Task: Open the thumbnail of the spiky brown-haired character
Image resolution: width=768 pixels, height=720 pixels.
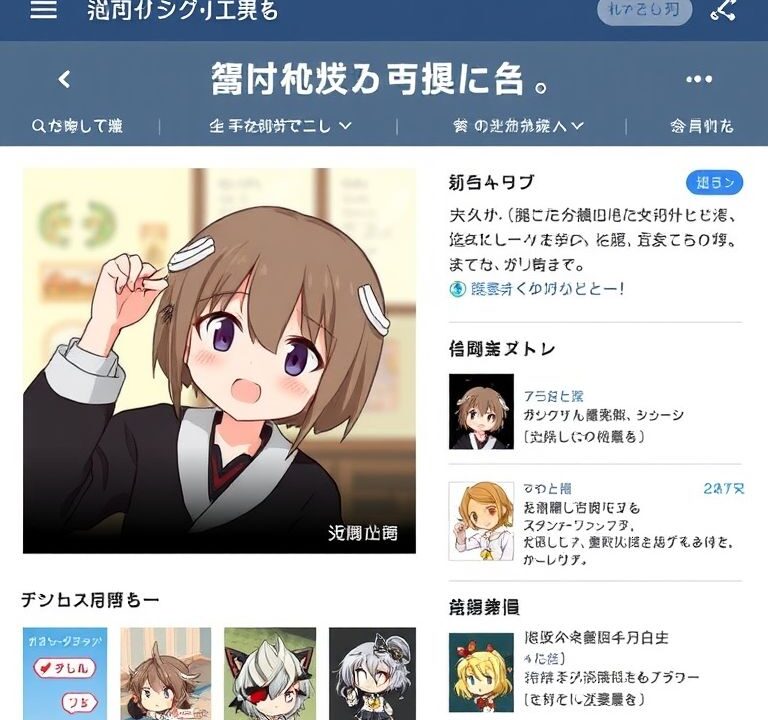Action: pyautogui.click(x=166, y=673)
